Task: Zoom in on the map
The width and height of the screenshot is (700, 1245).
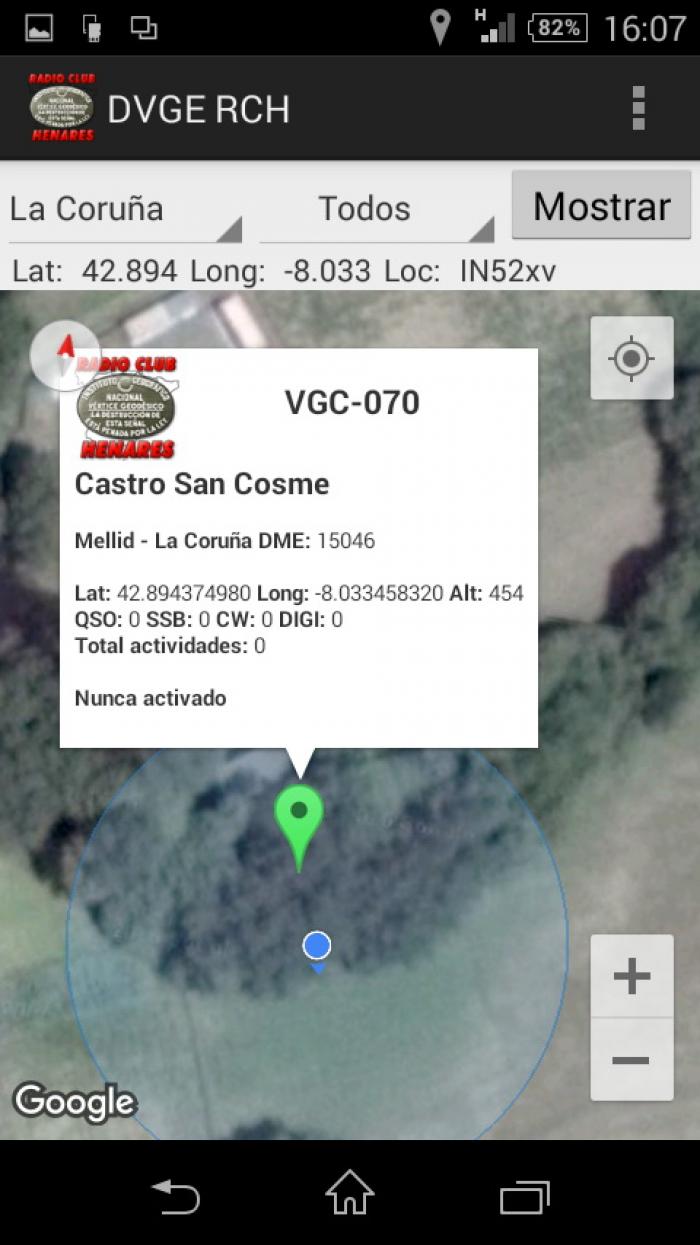Action: pyautogui.click(x=631, y=976)
